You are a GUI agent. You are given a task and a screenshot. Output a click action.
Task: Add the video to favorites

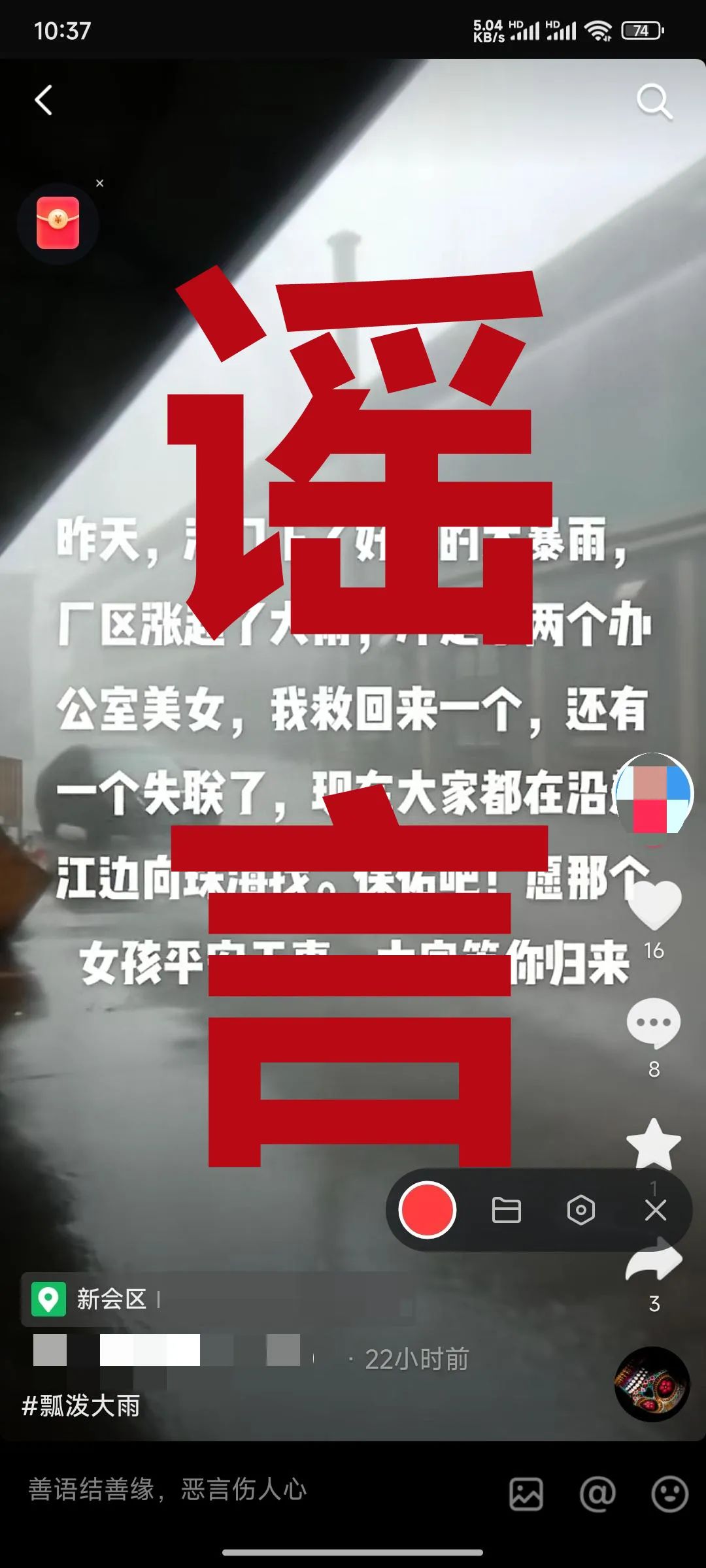coord(654,1143)
